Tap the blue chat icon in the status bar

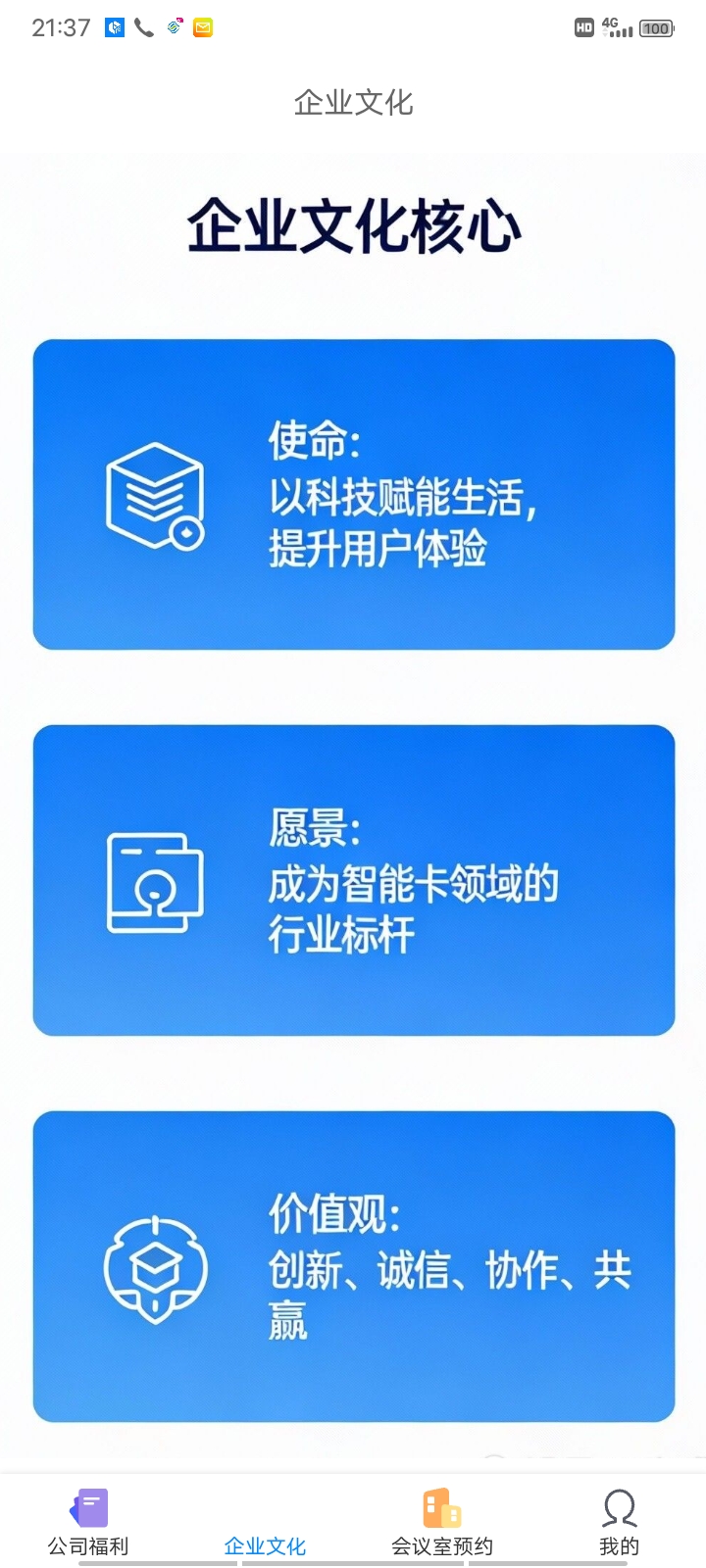tap(114, 27)
